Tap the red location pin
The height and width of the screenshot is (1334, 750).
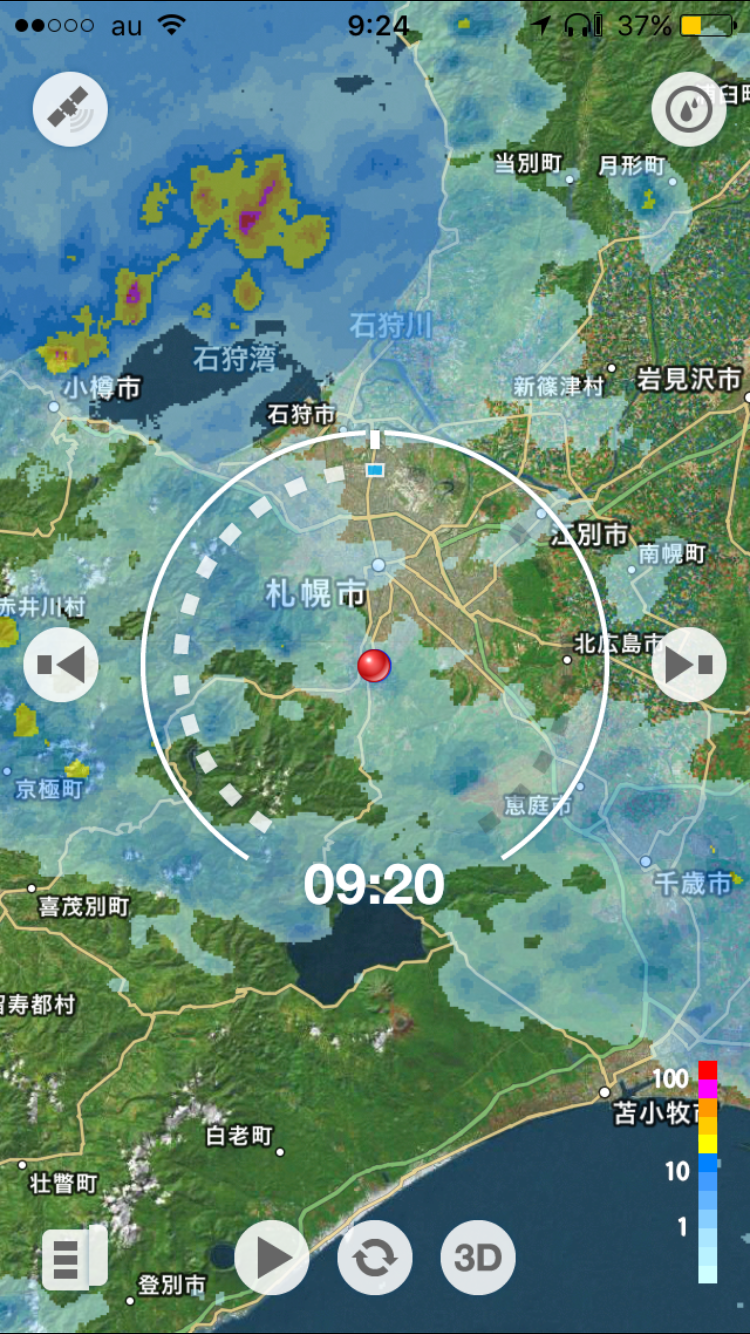(x=374, y=665)
